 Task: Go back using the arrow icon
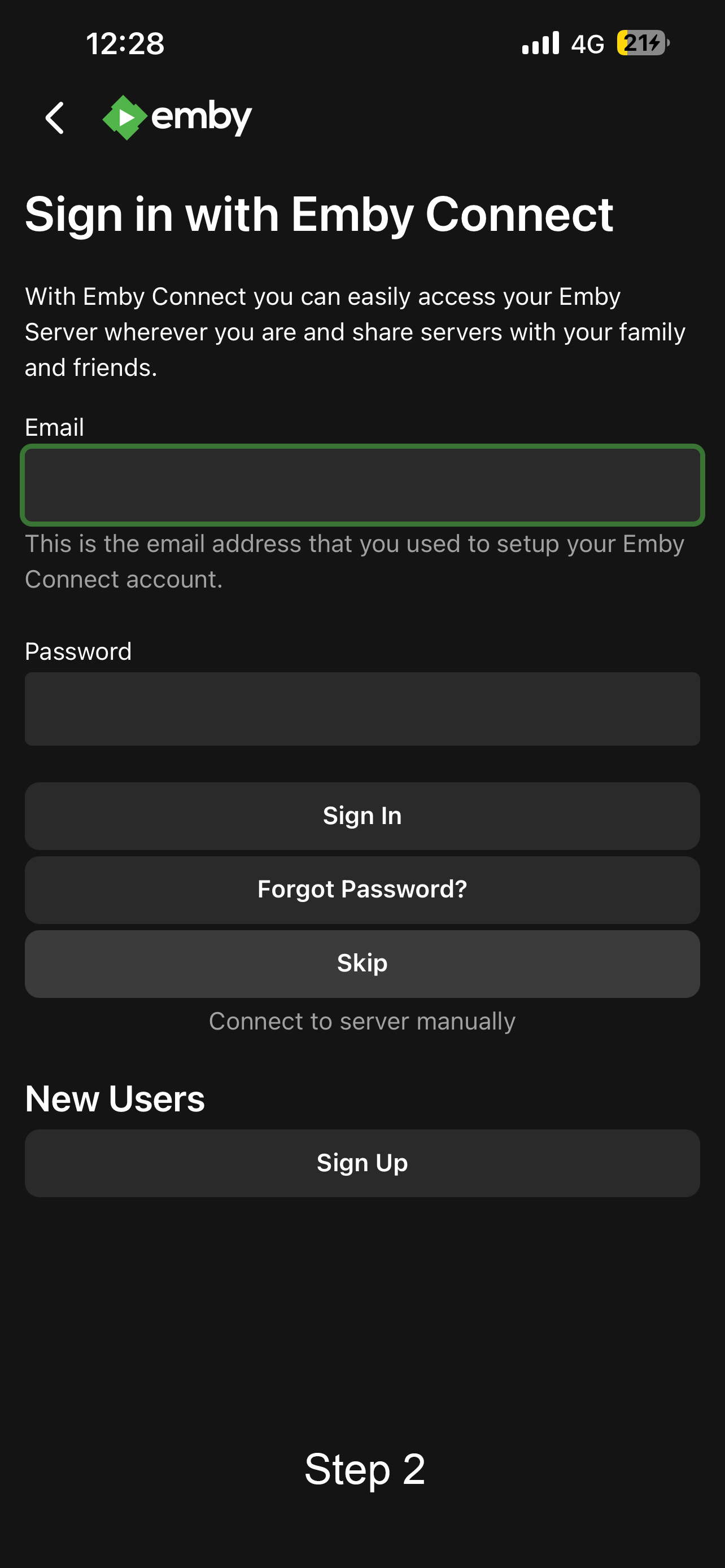click(55, 118)
